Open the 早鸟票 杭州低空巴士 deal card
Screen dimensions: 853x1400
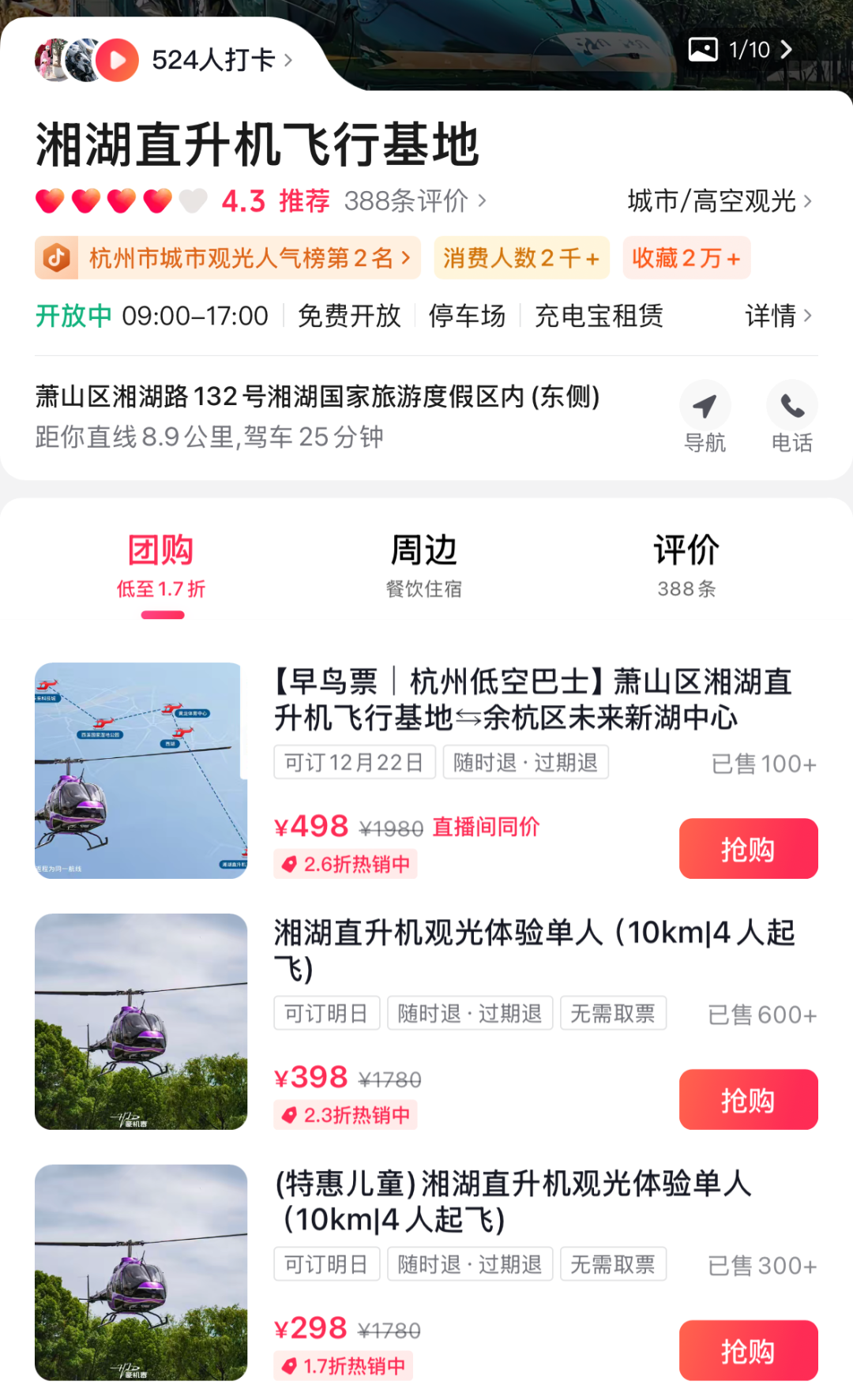(532, 700)
